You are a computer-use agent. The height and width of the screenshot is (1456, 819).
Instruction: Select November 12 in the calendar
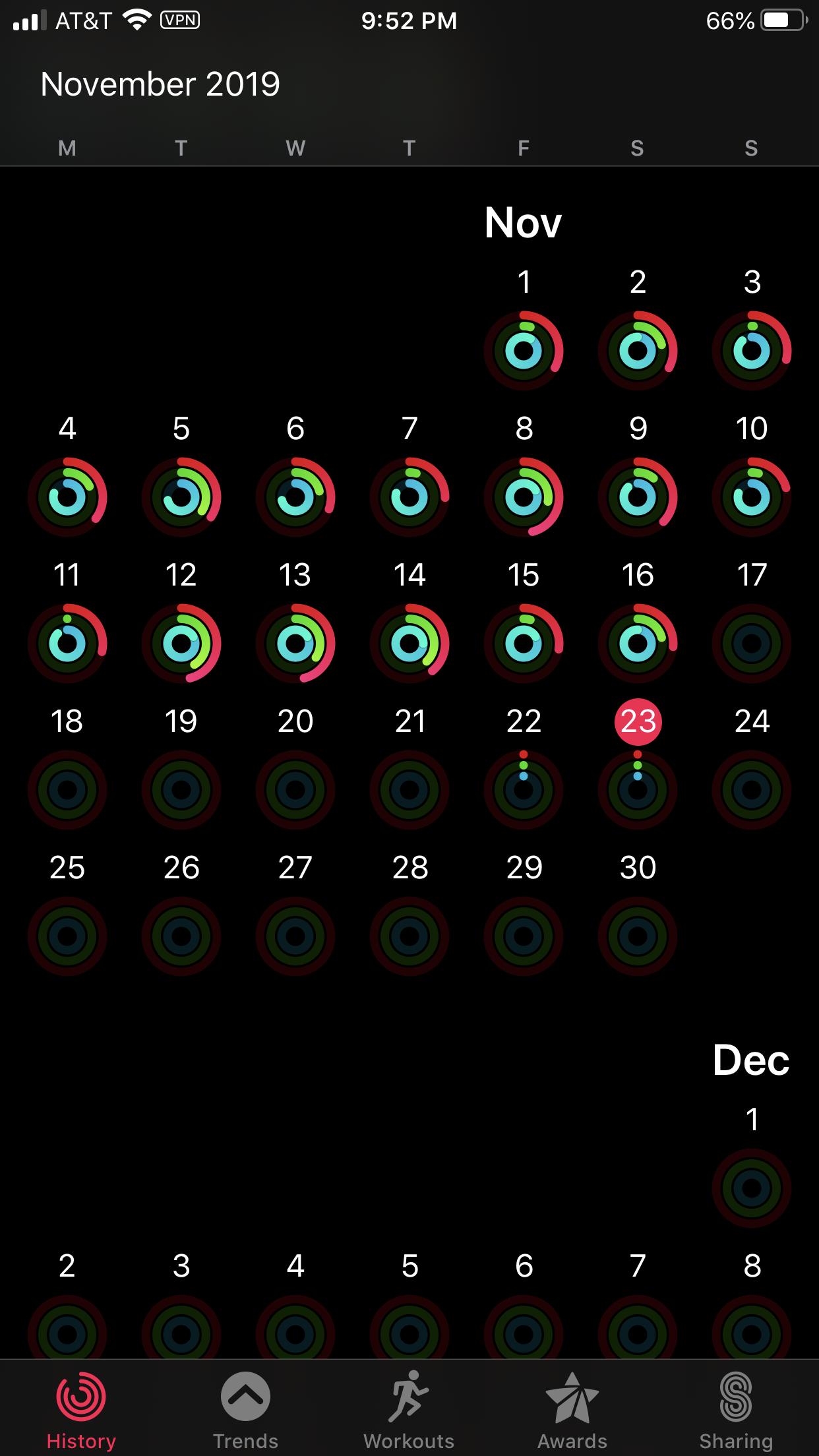[181, 643]
